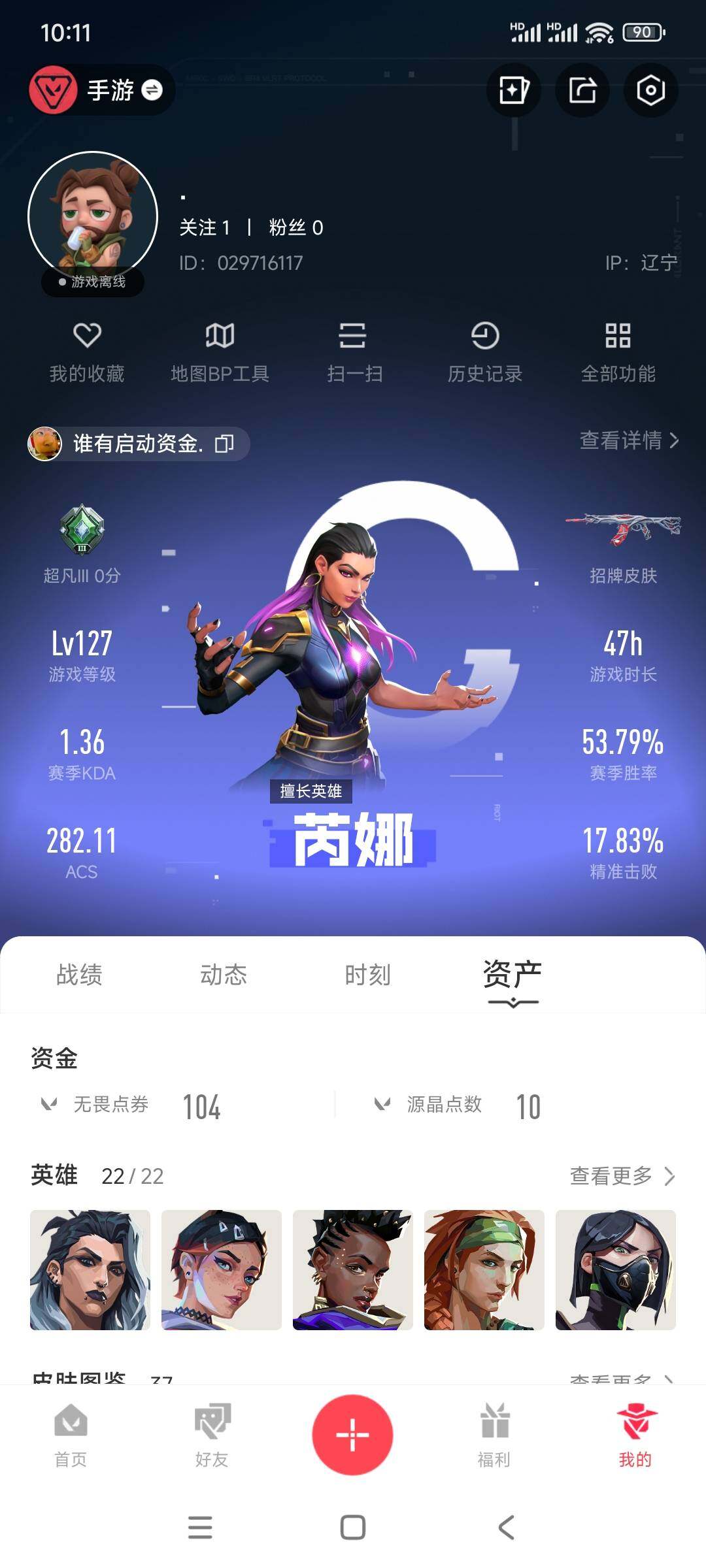The height and width of the screenshot is (1568, 706).
Task: Open 查看详情 for career stats
Action: click(x=629, y=441)
